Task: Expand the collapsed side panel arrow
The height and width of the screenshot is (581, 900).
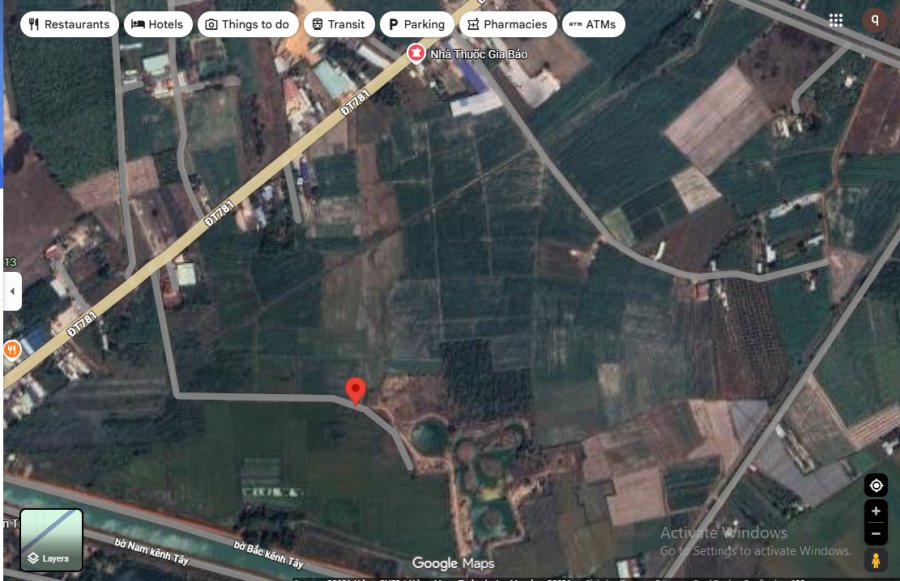Action: pyautogui.click(x=12, y=291)
